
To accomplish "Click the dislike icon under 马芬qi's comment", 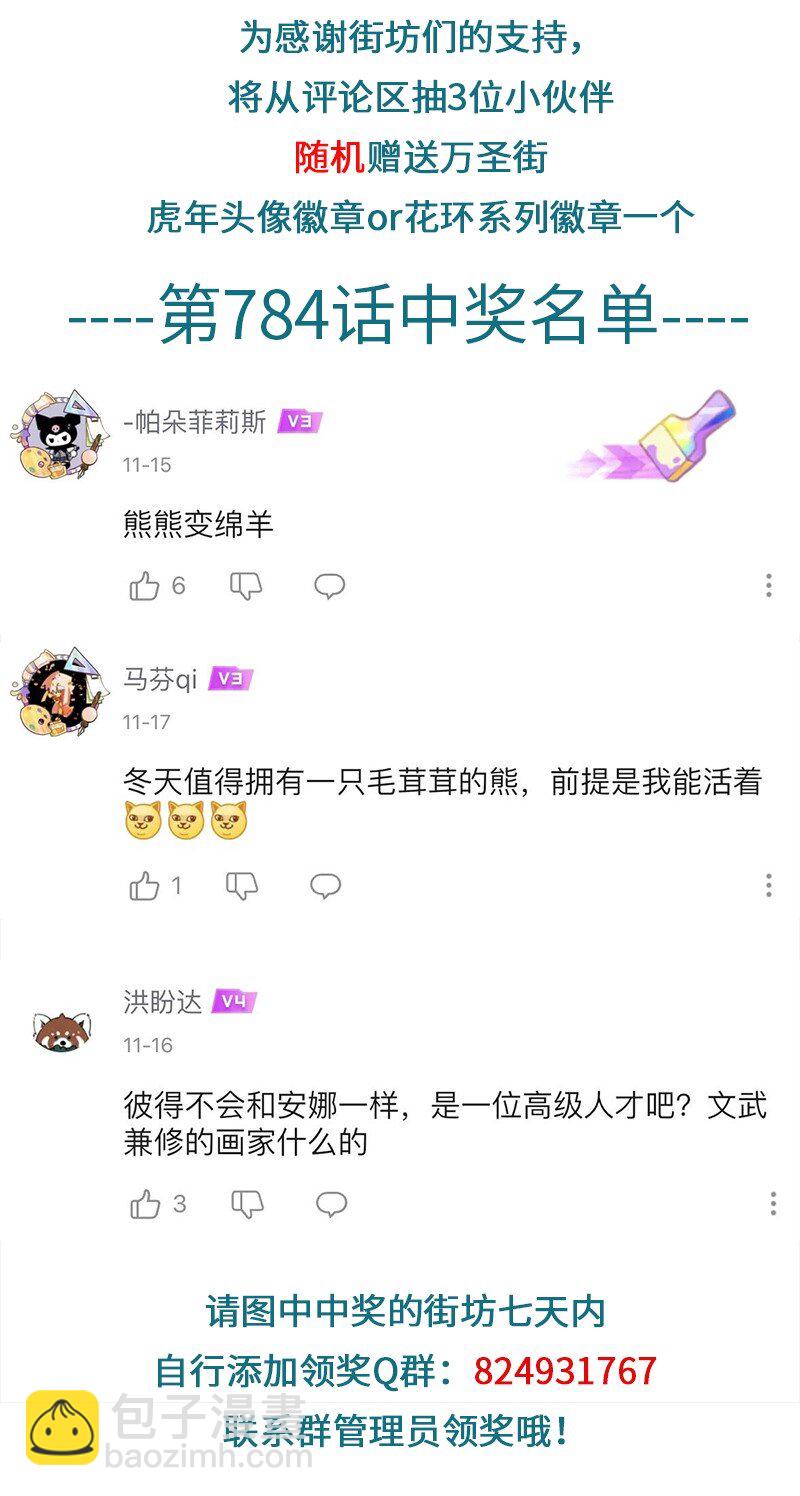I will click(243, 884).
